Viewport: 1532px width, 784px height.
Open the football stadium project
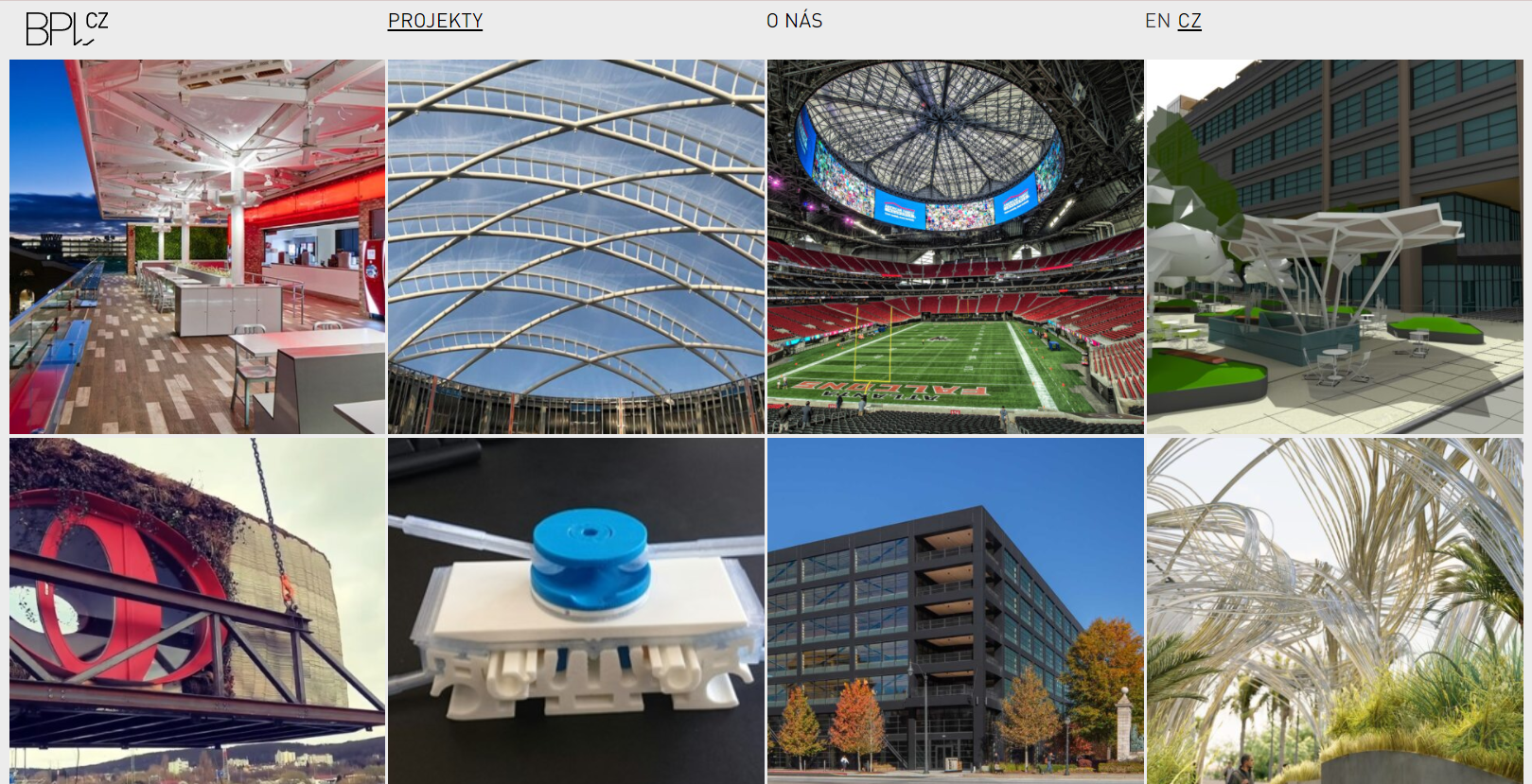coord(955,247)
